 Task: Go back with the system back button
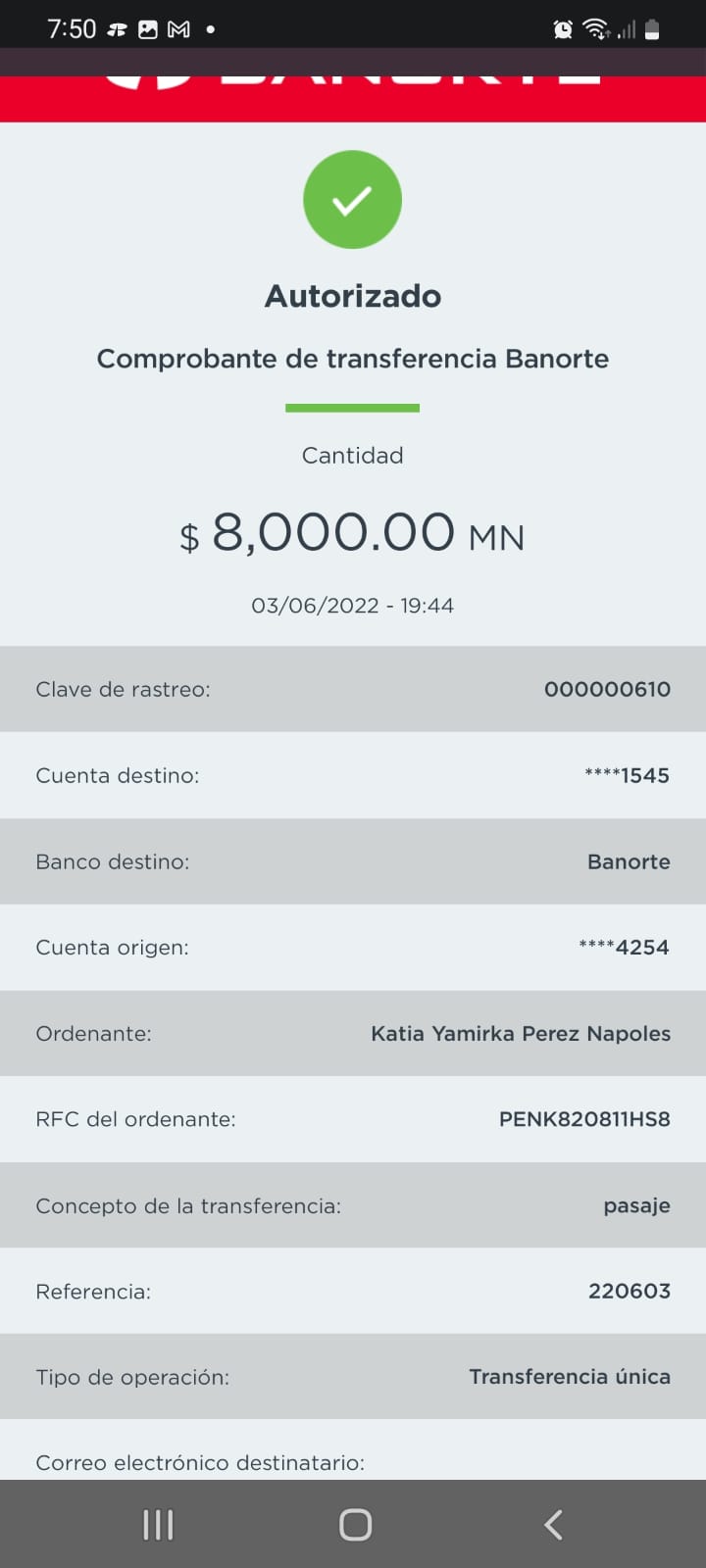[x=553, y=1524]
